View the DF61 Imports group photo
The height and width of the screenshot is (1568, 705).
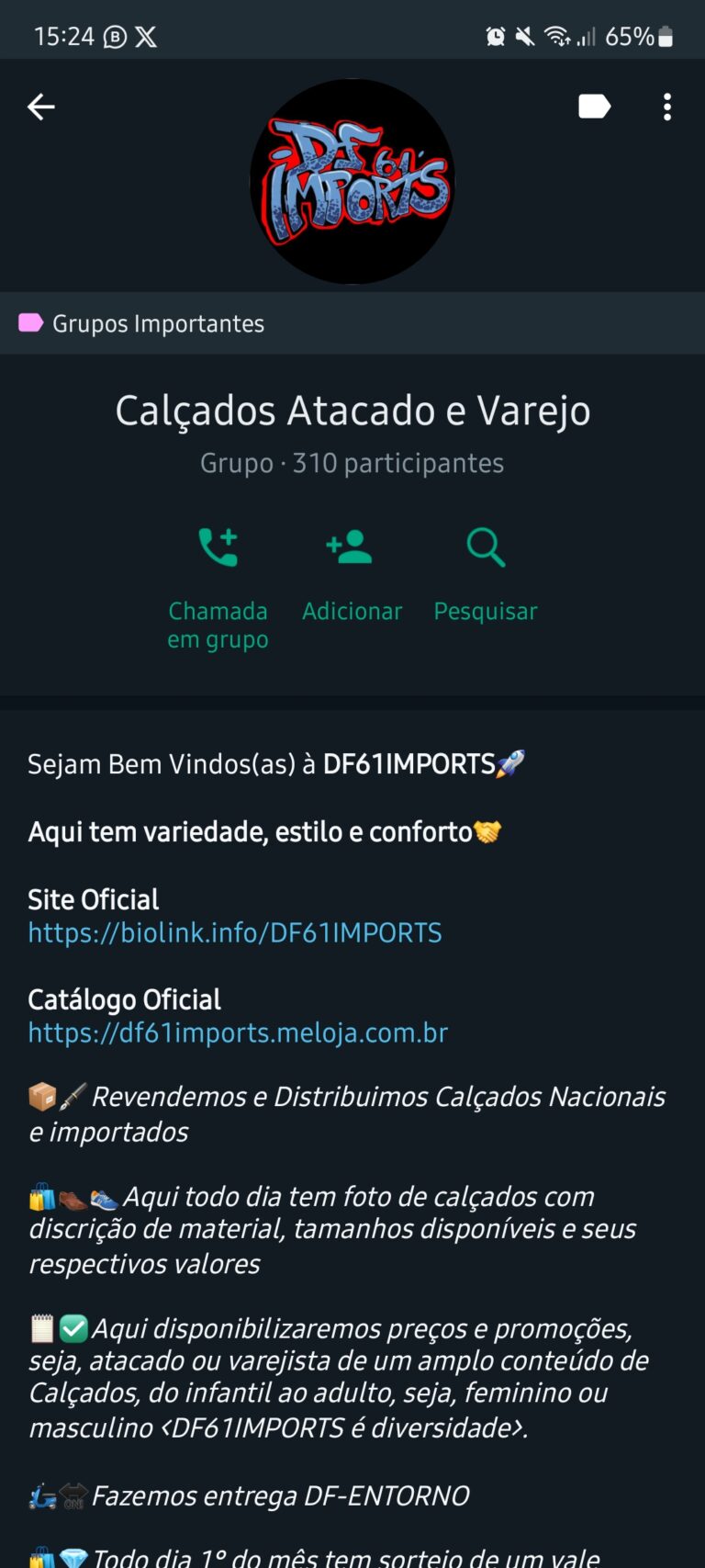pyautogui.click(x=352, y=182)
